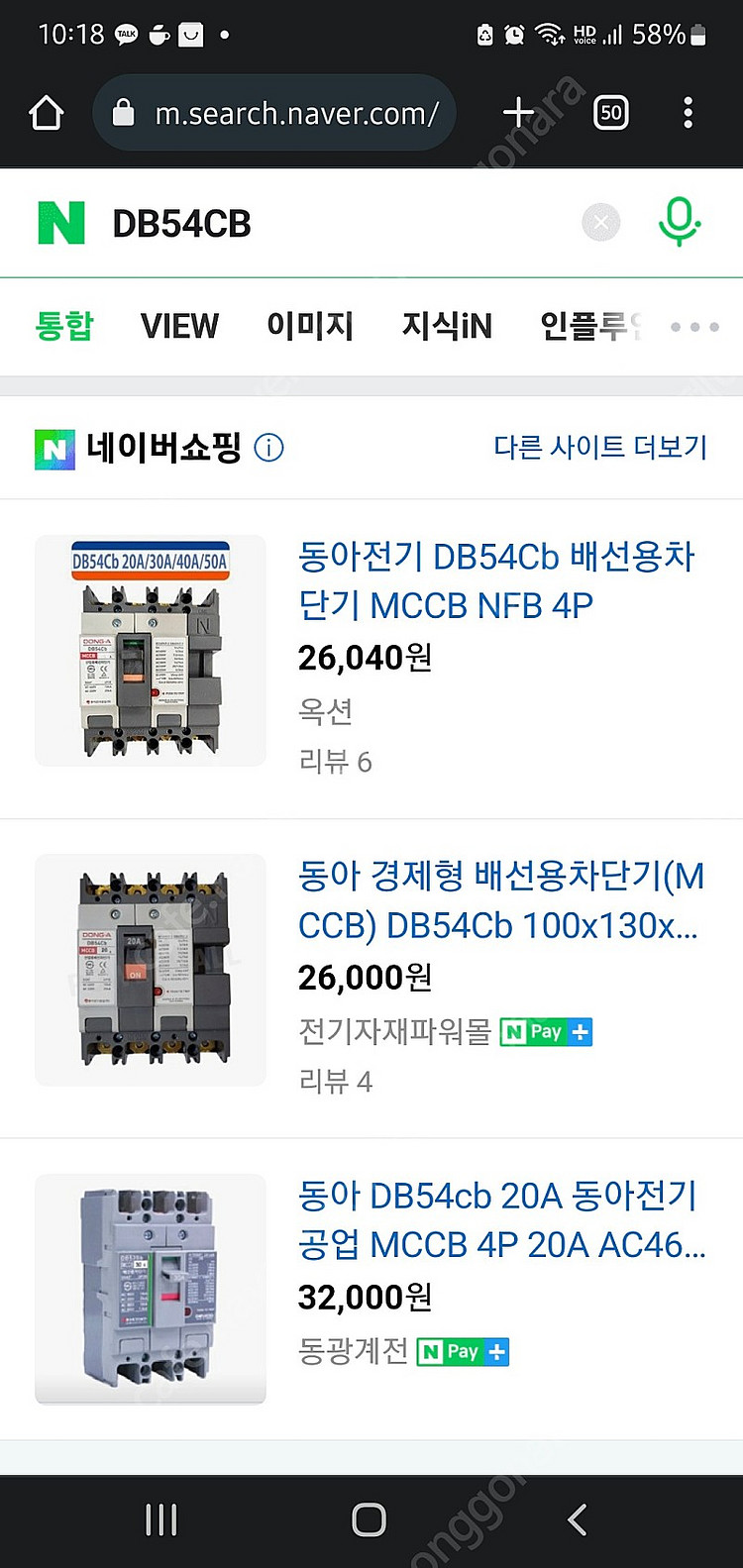Screen dimensions: 743x1568
Task: Go to the browser home page
Action: point(47,113)
